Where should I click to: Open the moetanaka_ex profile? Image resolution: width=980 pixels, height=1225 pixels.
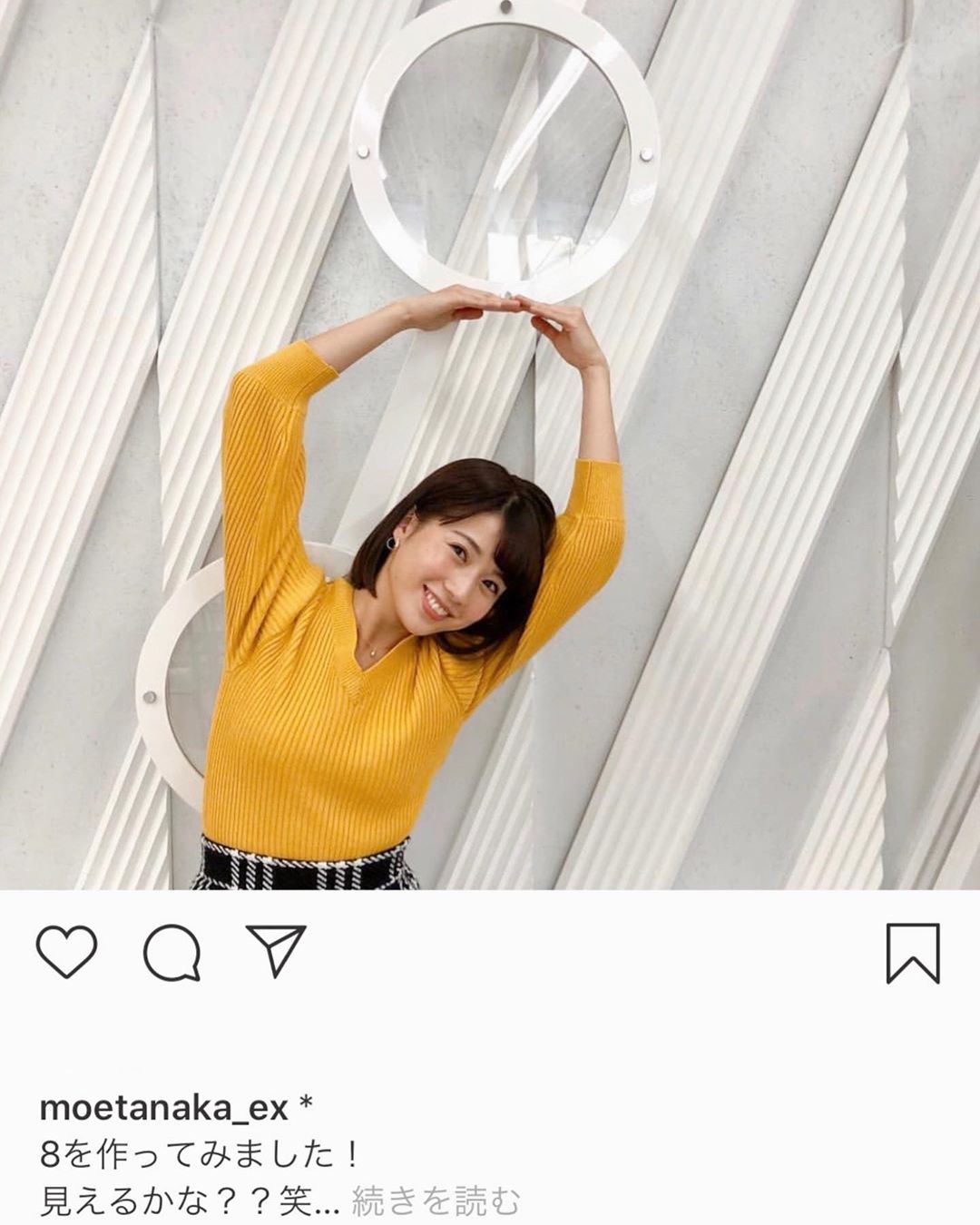(164, 1107)
